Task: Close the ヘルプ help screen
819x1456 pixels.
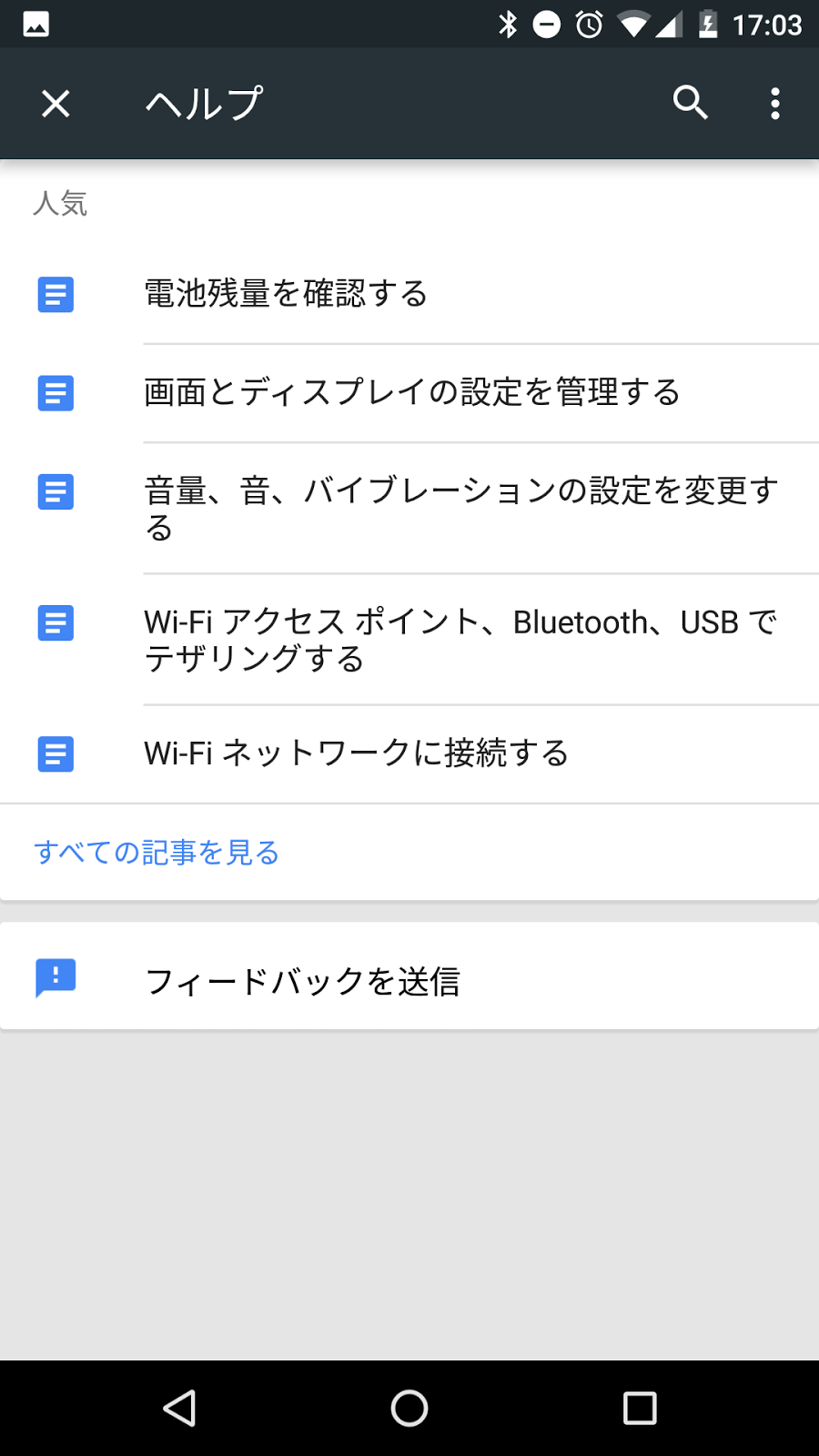Action: pyautogui.click(x=56, y=104)
